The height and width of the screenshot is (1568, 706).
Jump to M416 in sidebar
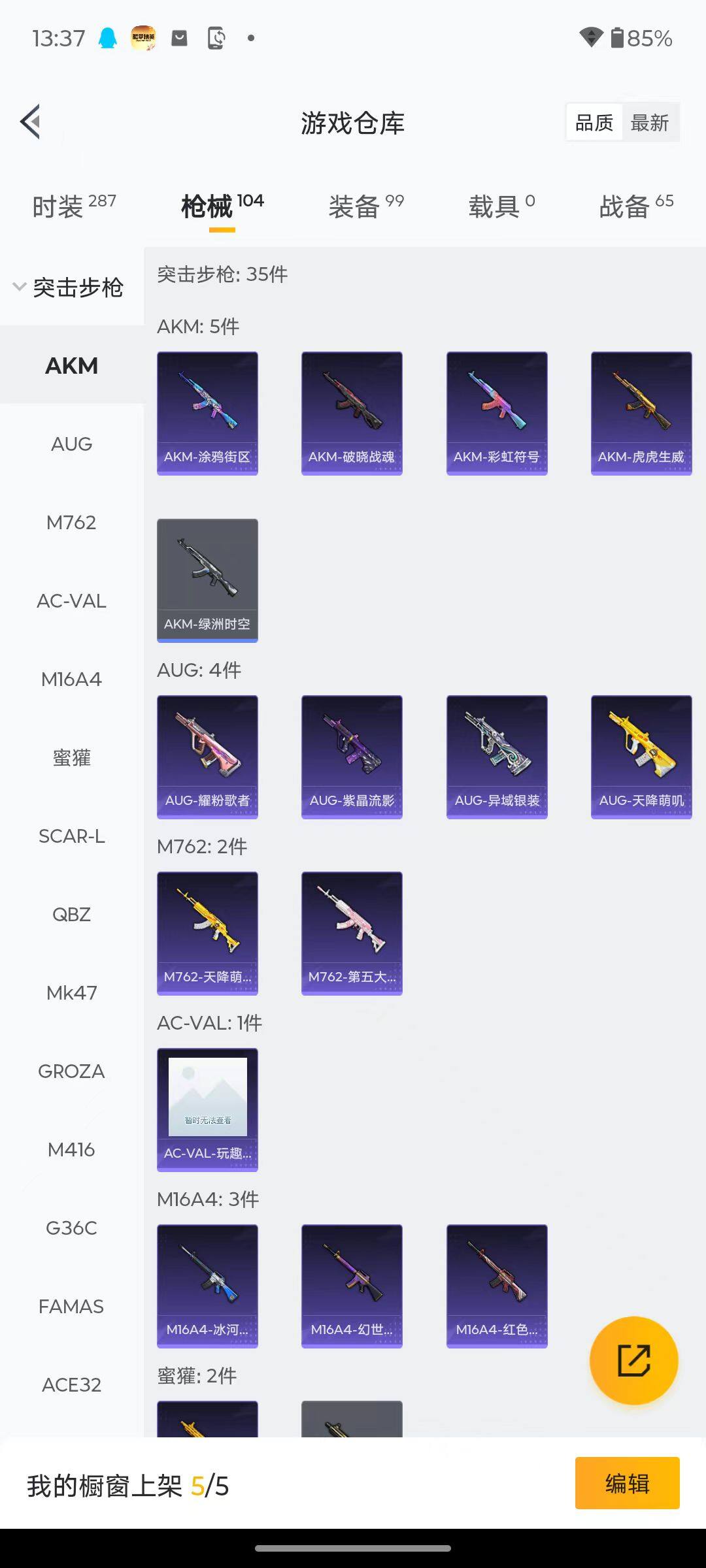point(71,1150)
